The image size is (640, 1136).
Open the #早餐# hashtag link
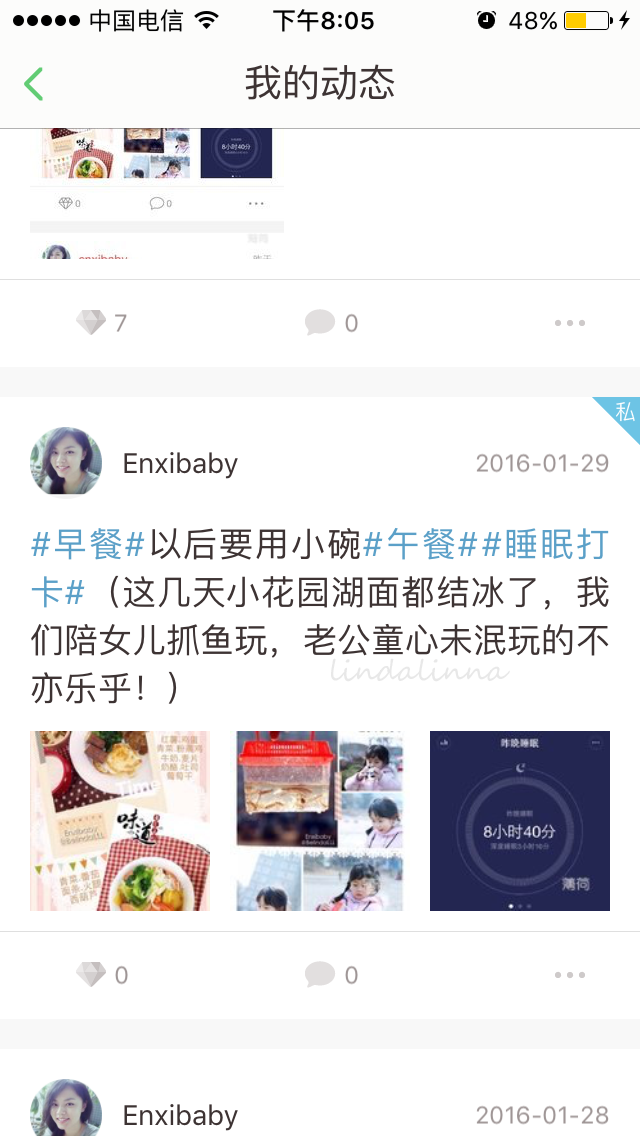click(88, 544)
